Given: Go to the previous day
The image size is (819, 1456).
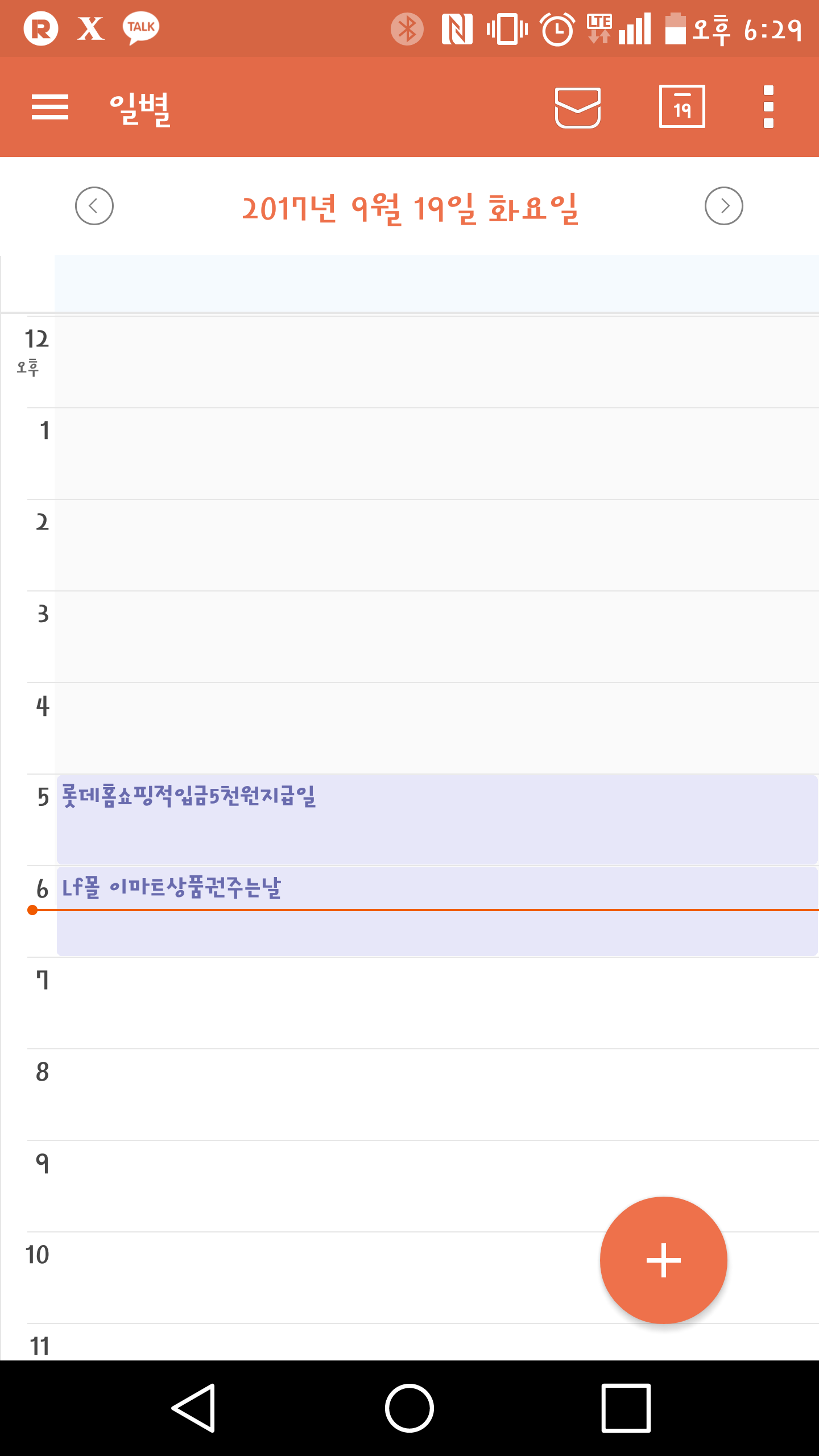Looking at the screenshot, I should 94,206.
